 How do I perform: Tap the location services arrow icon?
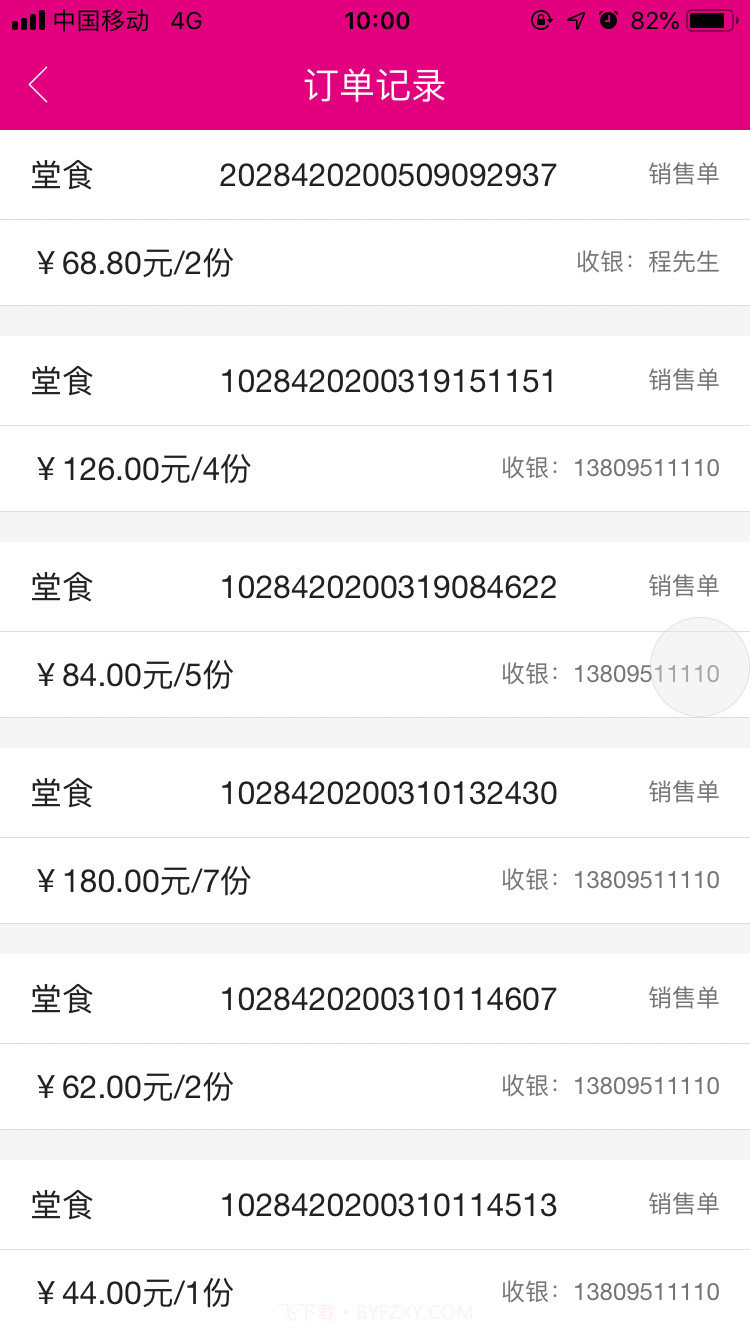coord(574,20)
